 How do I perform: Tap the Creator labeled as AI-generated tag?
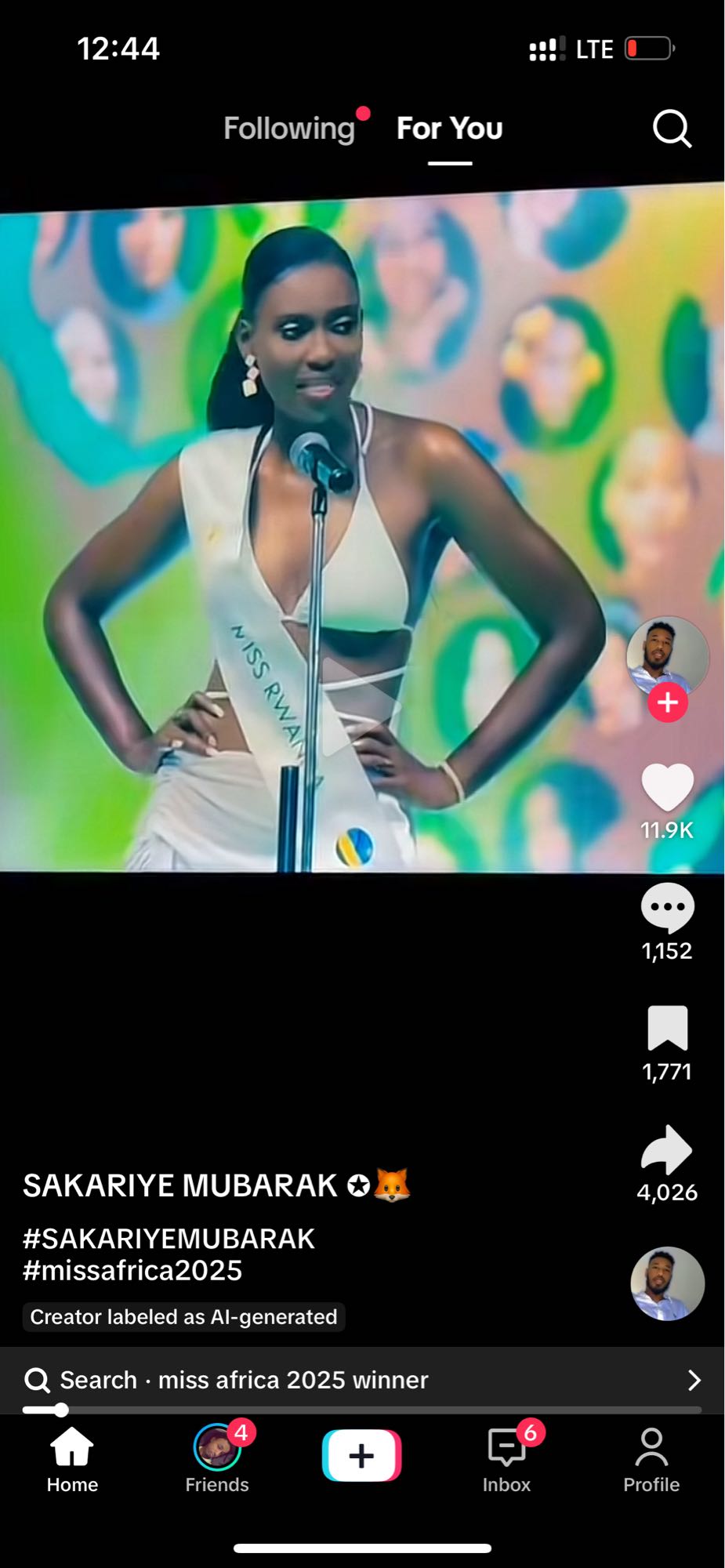183,1317
